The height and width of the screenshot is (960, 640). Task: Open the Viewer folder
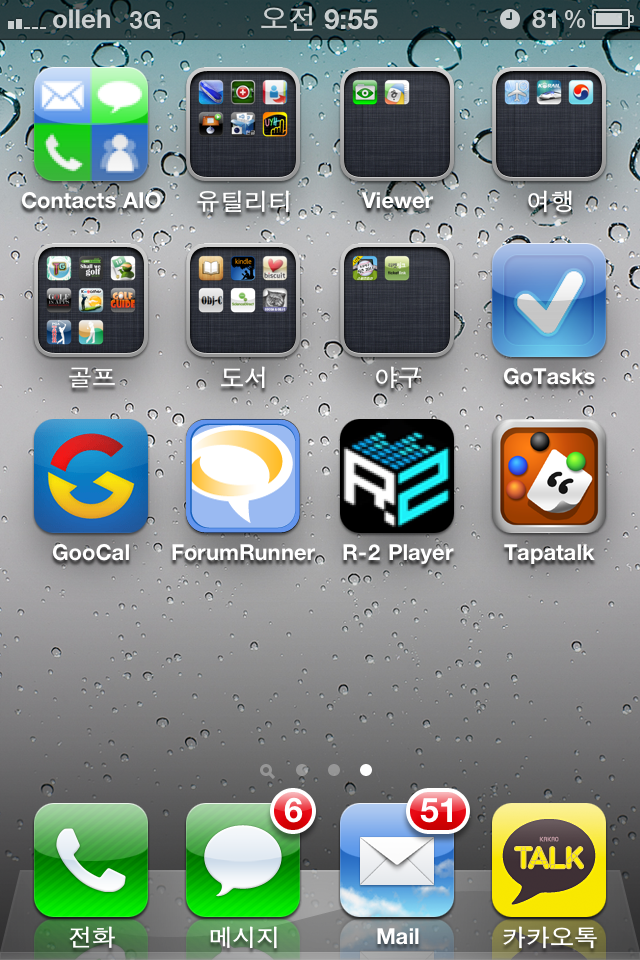(397, 124)
